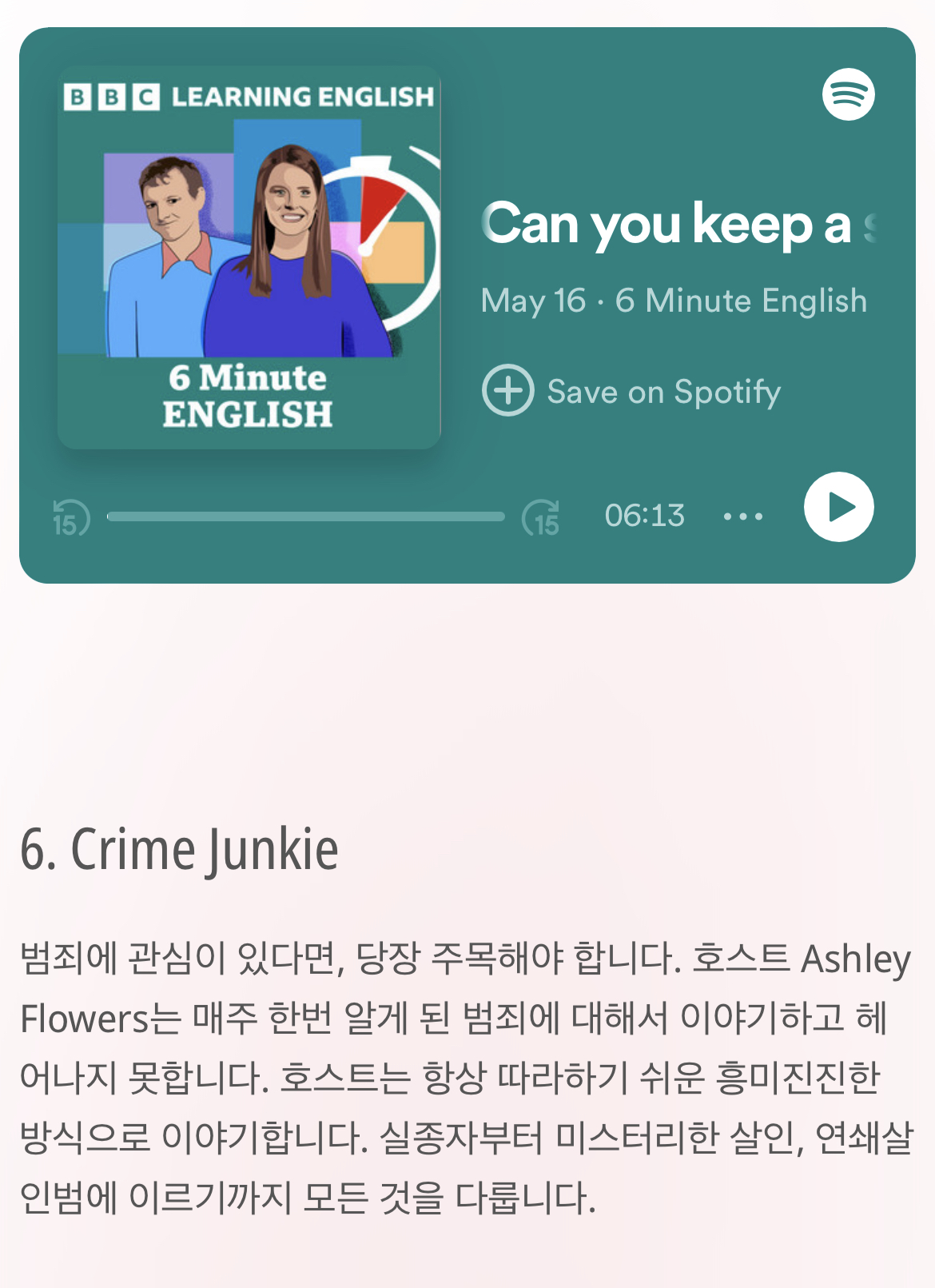The image size is (935, 1288).
Task: Open the episode title "Can you keep a…"
Action: coord(679,224)
